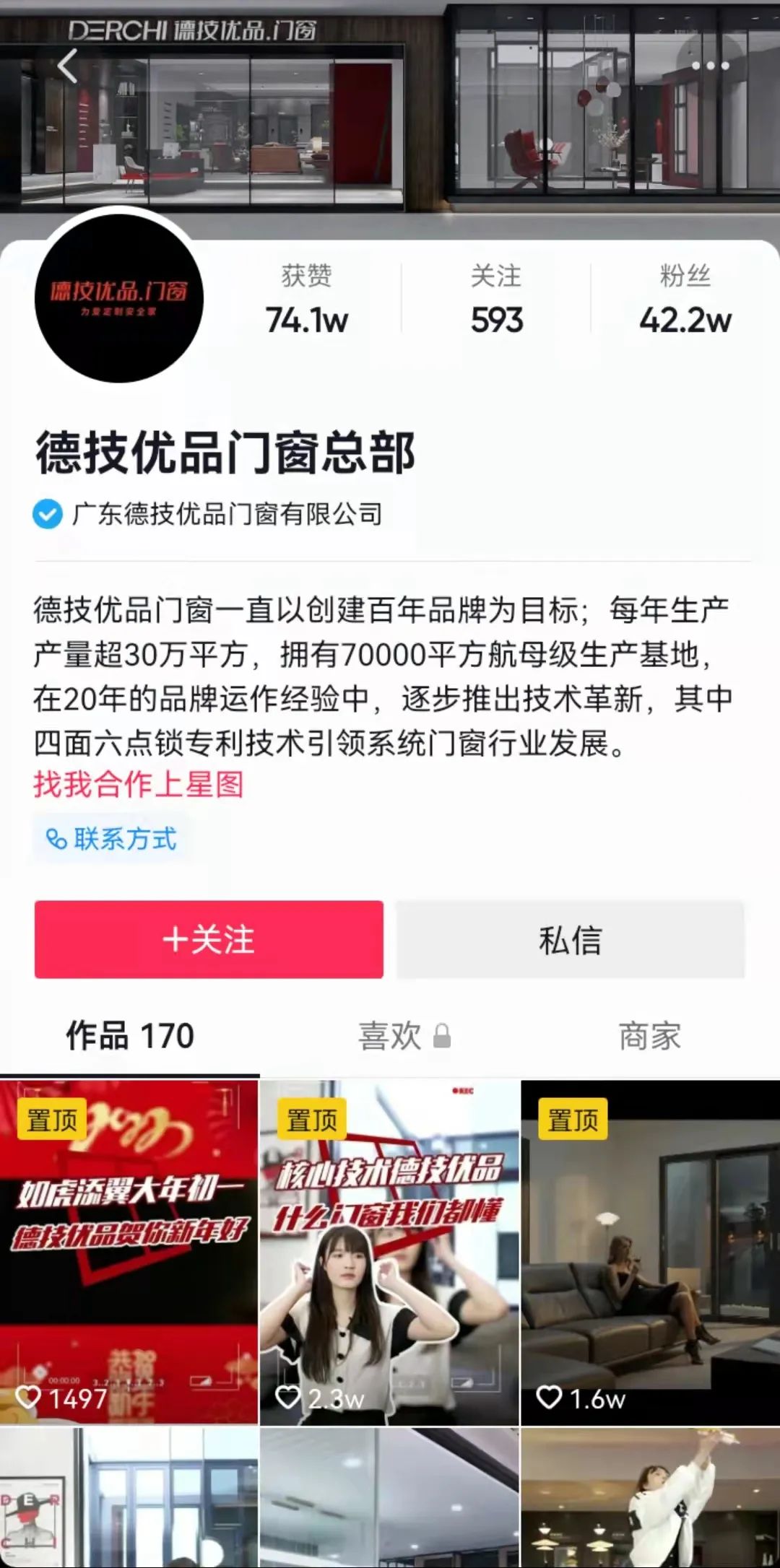Screen dimensions: 780x1568
Task: Switch to the 作品 170 tab
Action: (130, 1036)
